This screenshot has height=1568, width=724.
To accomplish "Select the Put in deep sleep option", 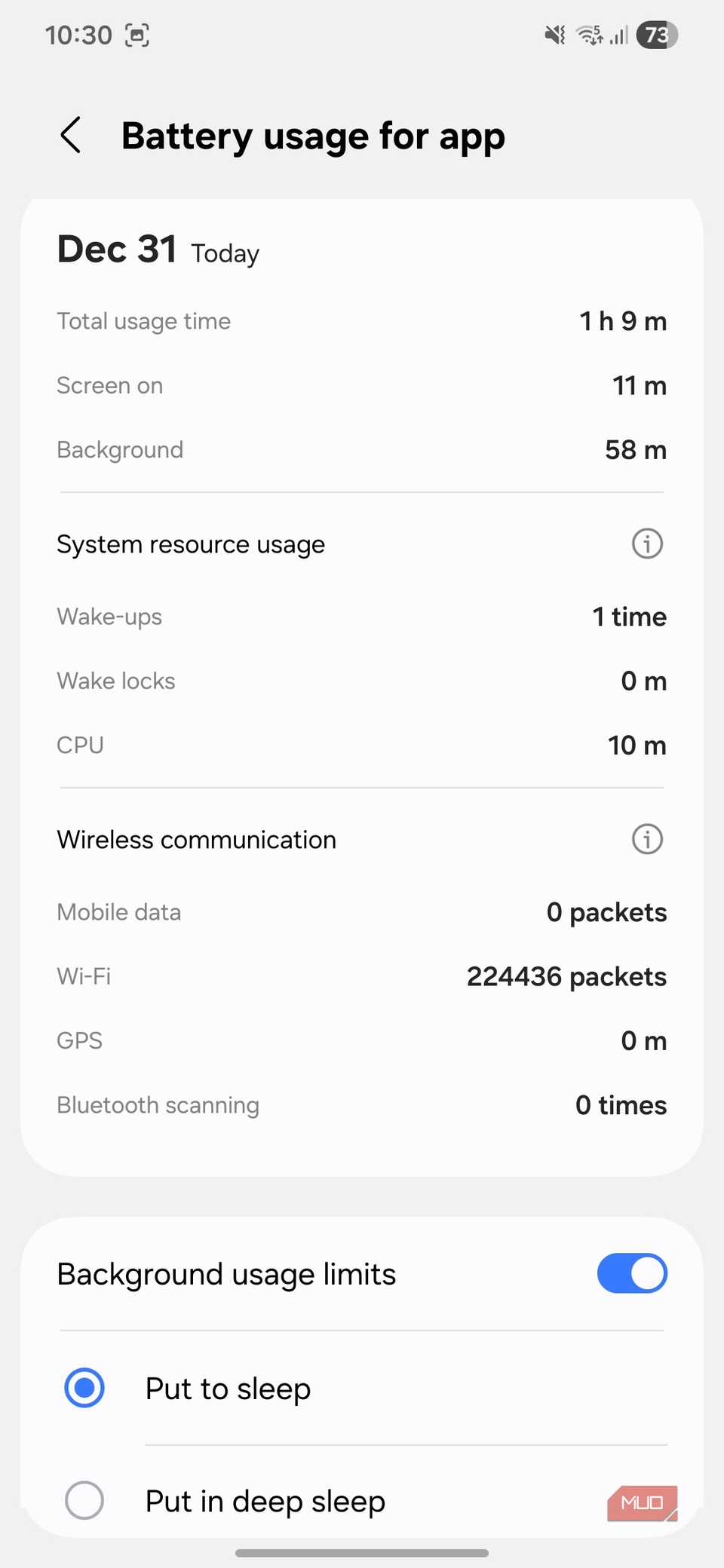I will (x=84, y=1500).
